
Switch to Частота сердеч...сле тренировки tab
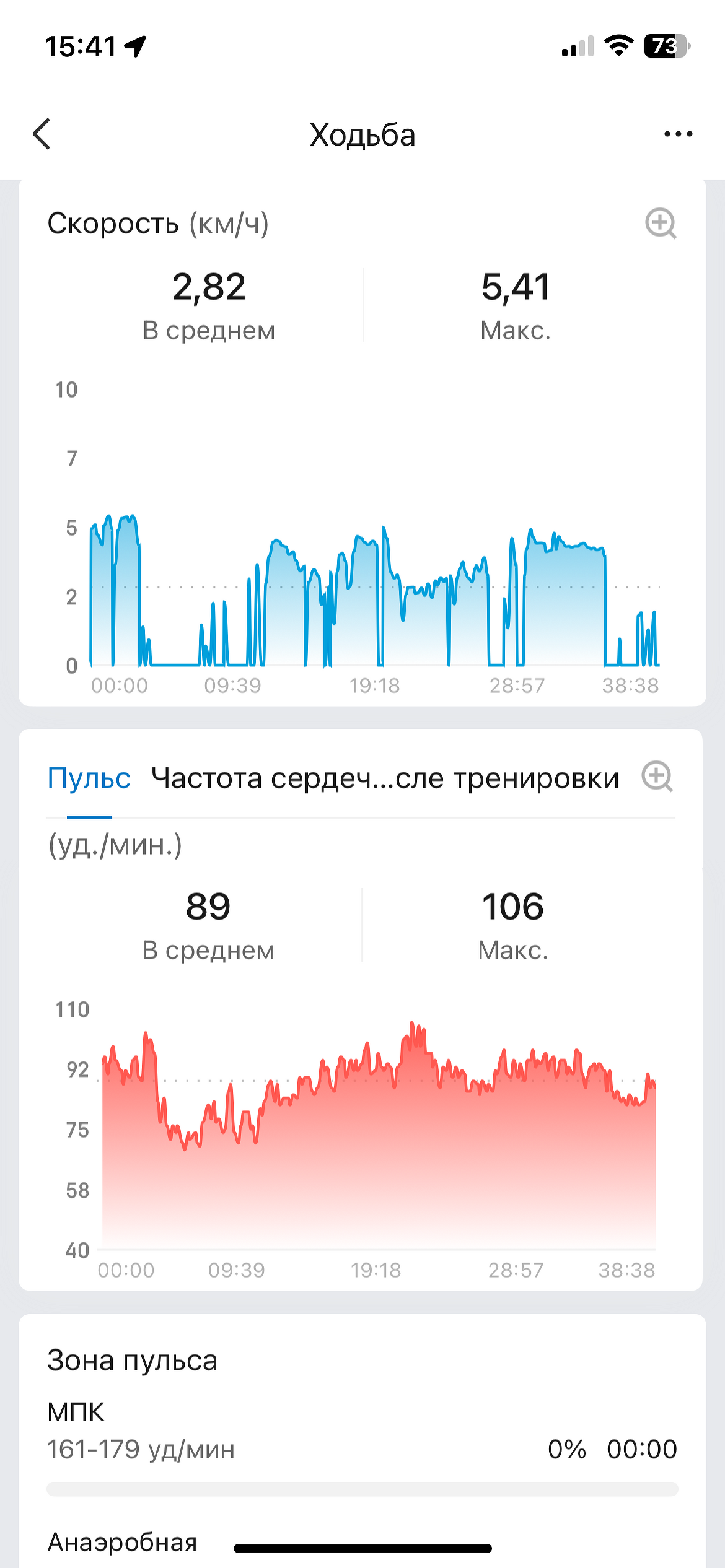point(385,778)
